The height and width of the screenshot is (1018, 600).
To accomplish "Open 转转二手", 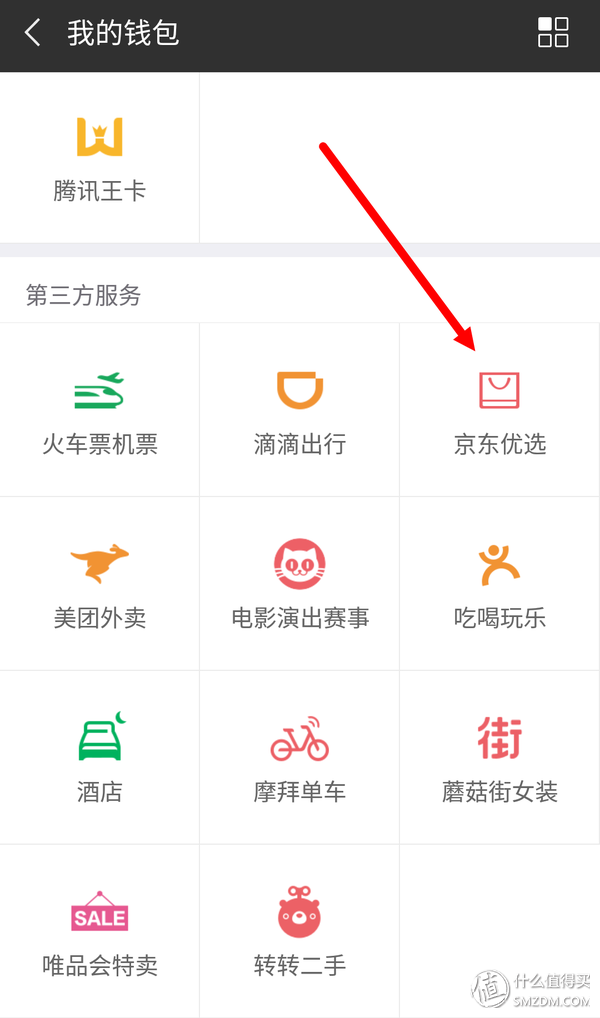I will pyautogui.click(x=300, y=932).
